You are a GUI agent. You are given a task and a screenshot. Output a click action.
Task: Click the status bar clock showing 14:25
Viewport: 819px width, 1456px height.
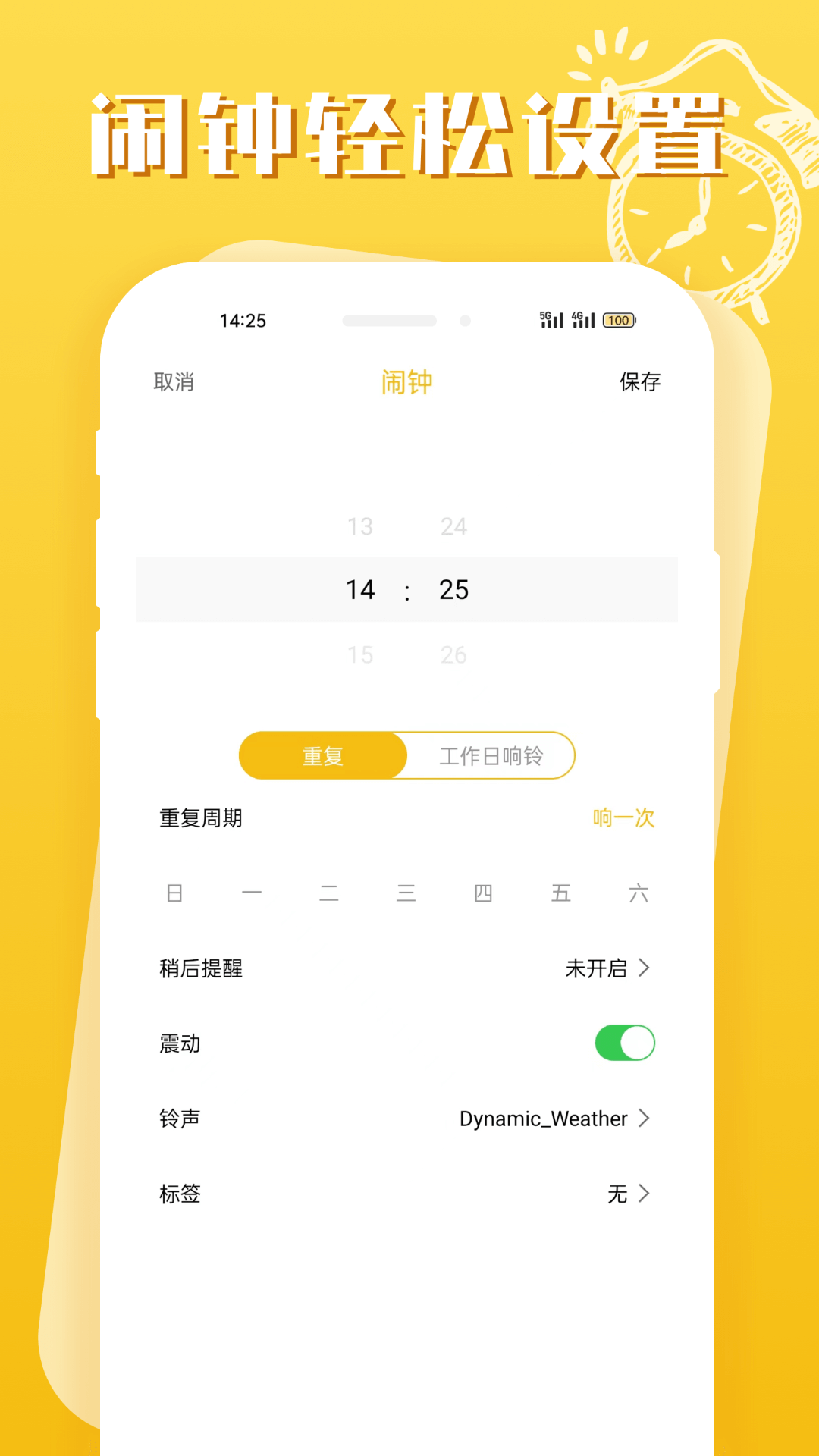click(245, 321)
